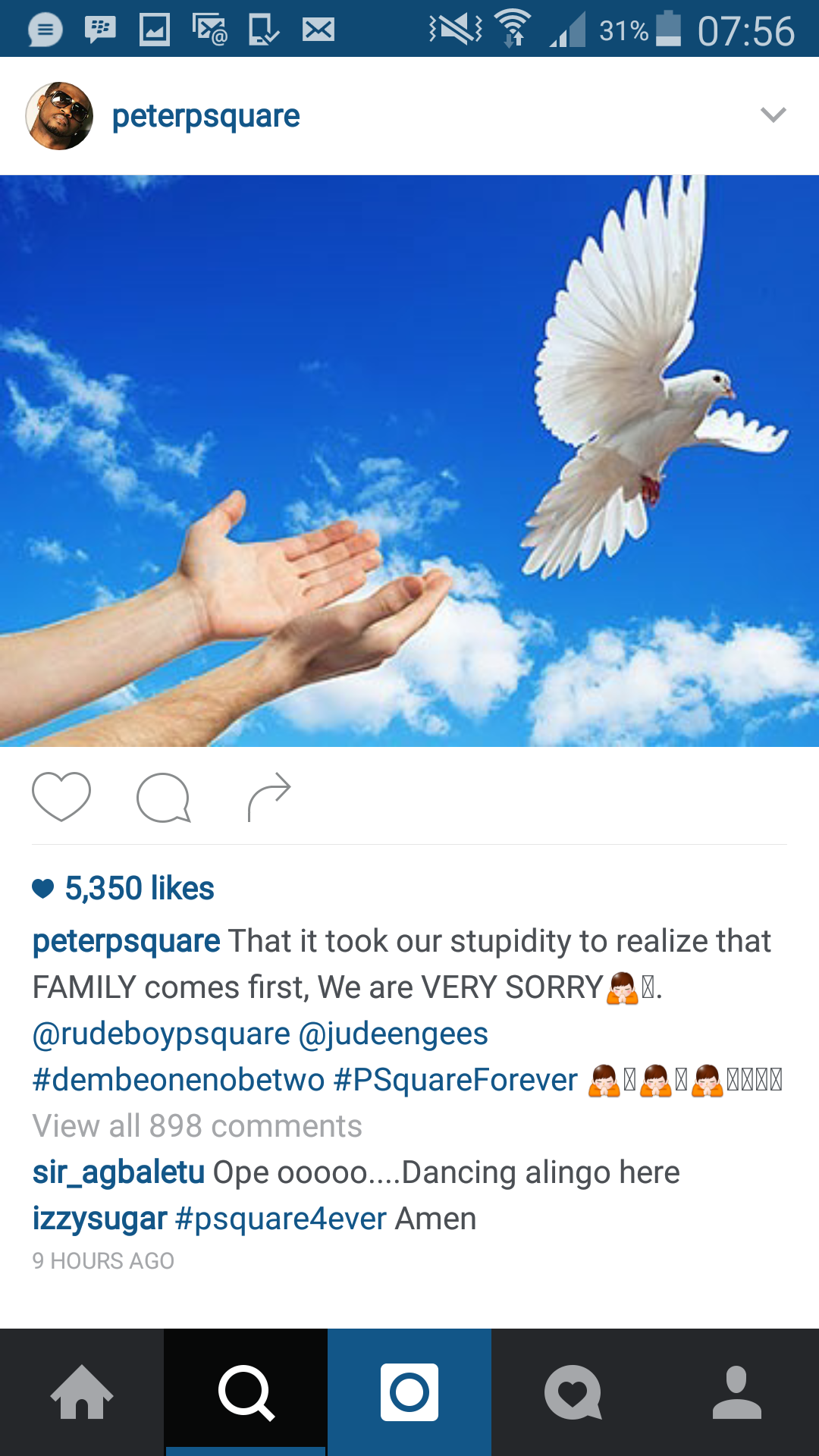819x1456 pixels.
Task: Open izzysugar's profile from comment
Action: click(x=99, y=1219)
